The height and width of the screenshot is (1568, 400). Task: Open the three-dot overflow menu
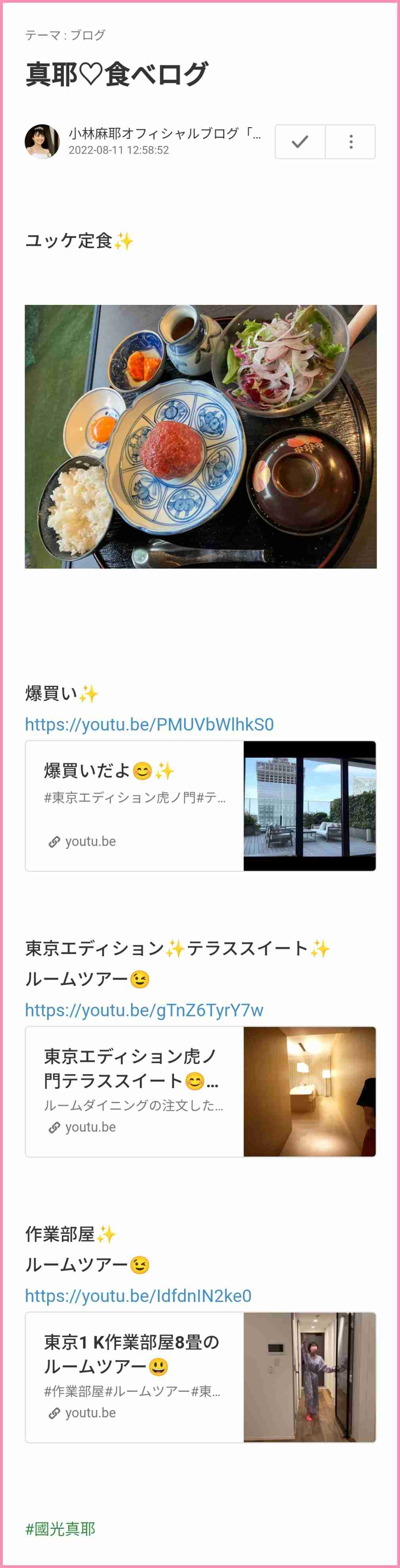[350, 142]
